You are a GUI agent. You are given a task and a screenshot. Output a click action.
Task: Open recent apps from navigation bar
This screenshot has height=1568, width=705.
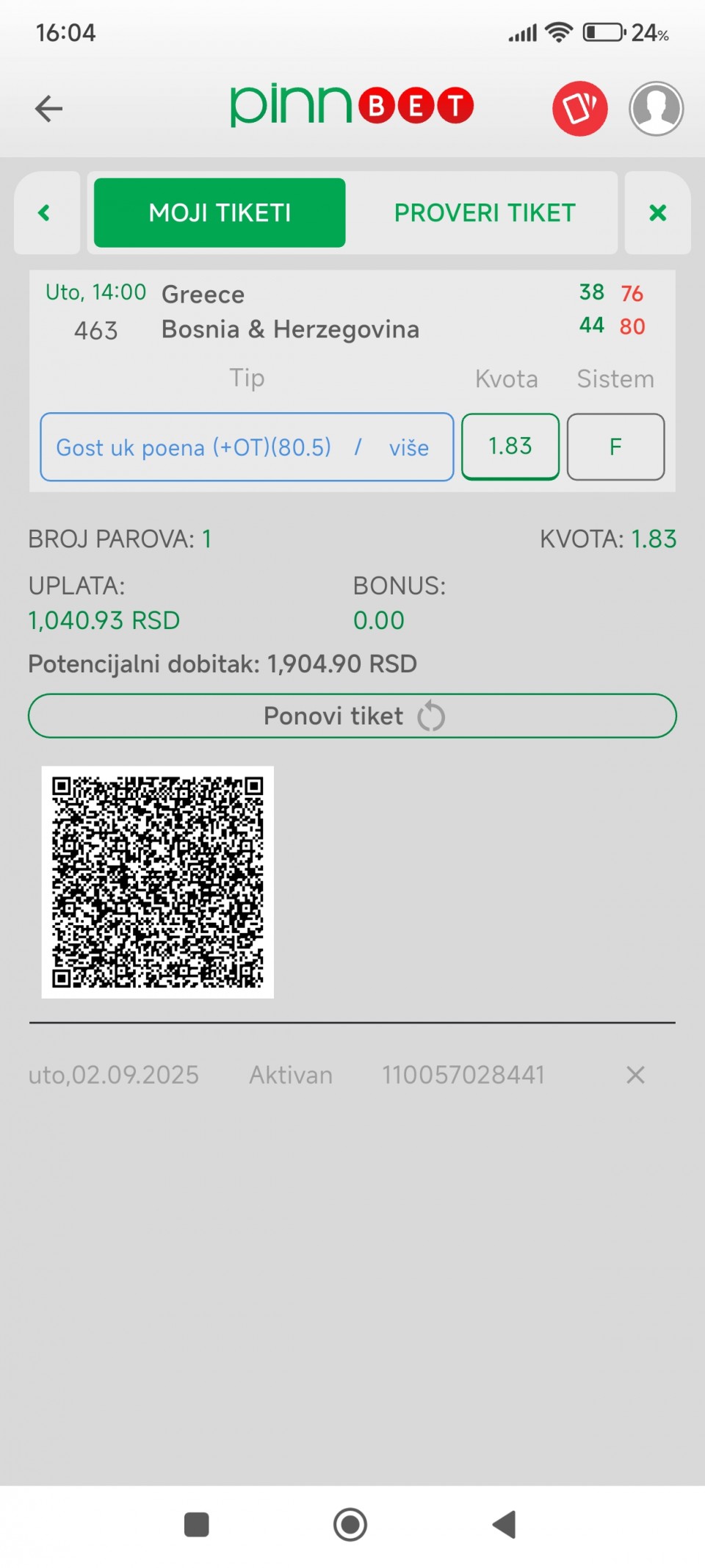point(196,1525)
